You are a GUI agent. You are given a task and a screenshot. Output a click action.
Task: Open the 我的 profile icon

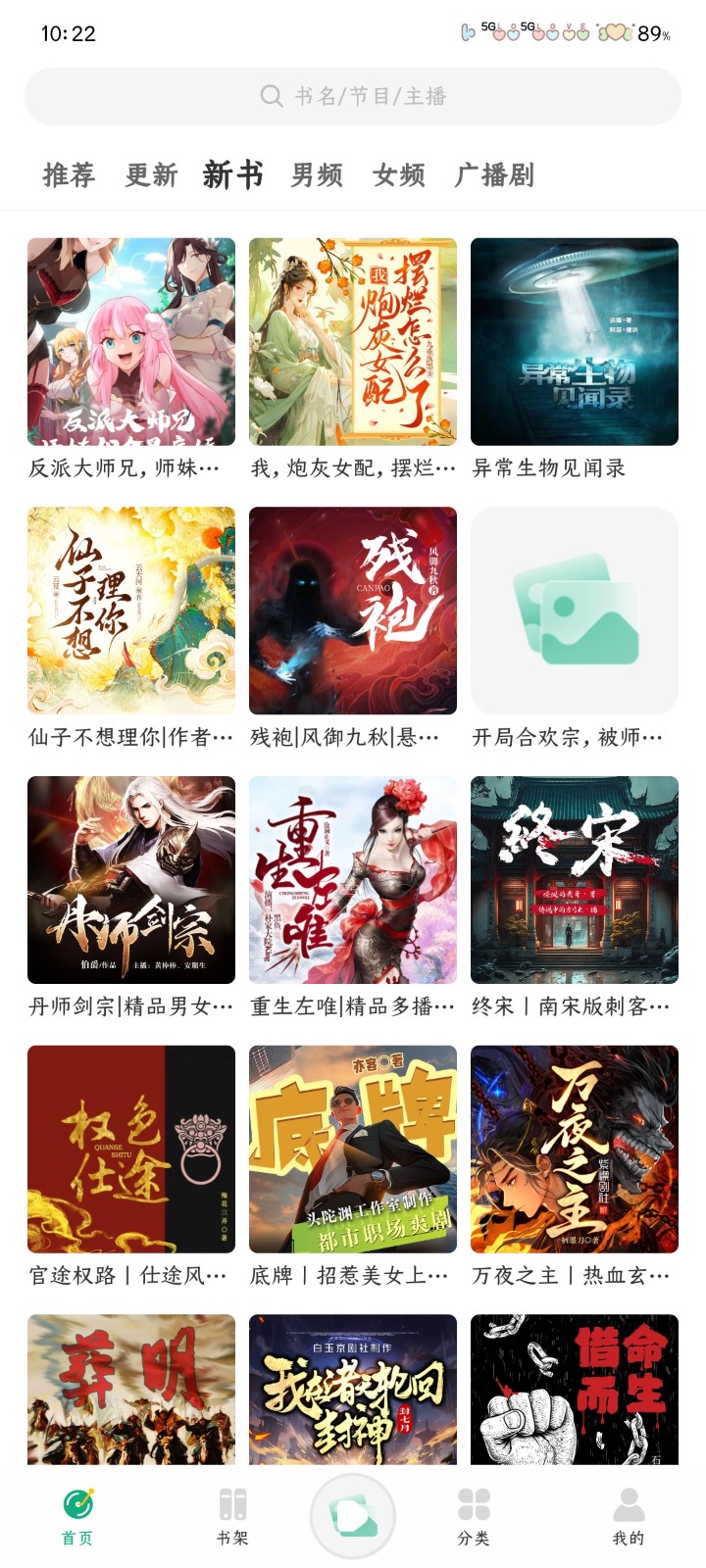(x=629, y=1509)
